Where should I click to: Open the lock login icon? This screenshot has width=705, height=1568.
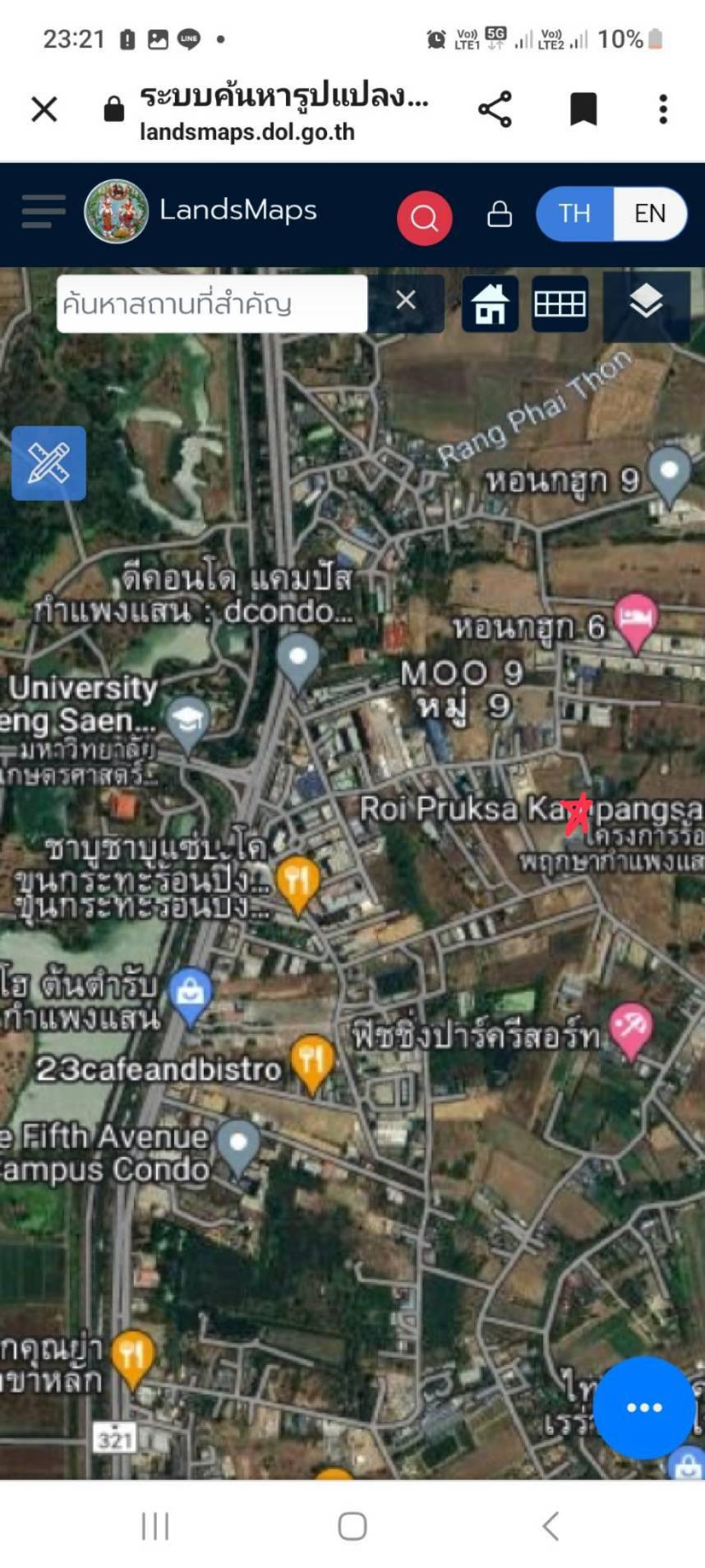(x=500, y=214)
